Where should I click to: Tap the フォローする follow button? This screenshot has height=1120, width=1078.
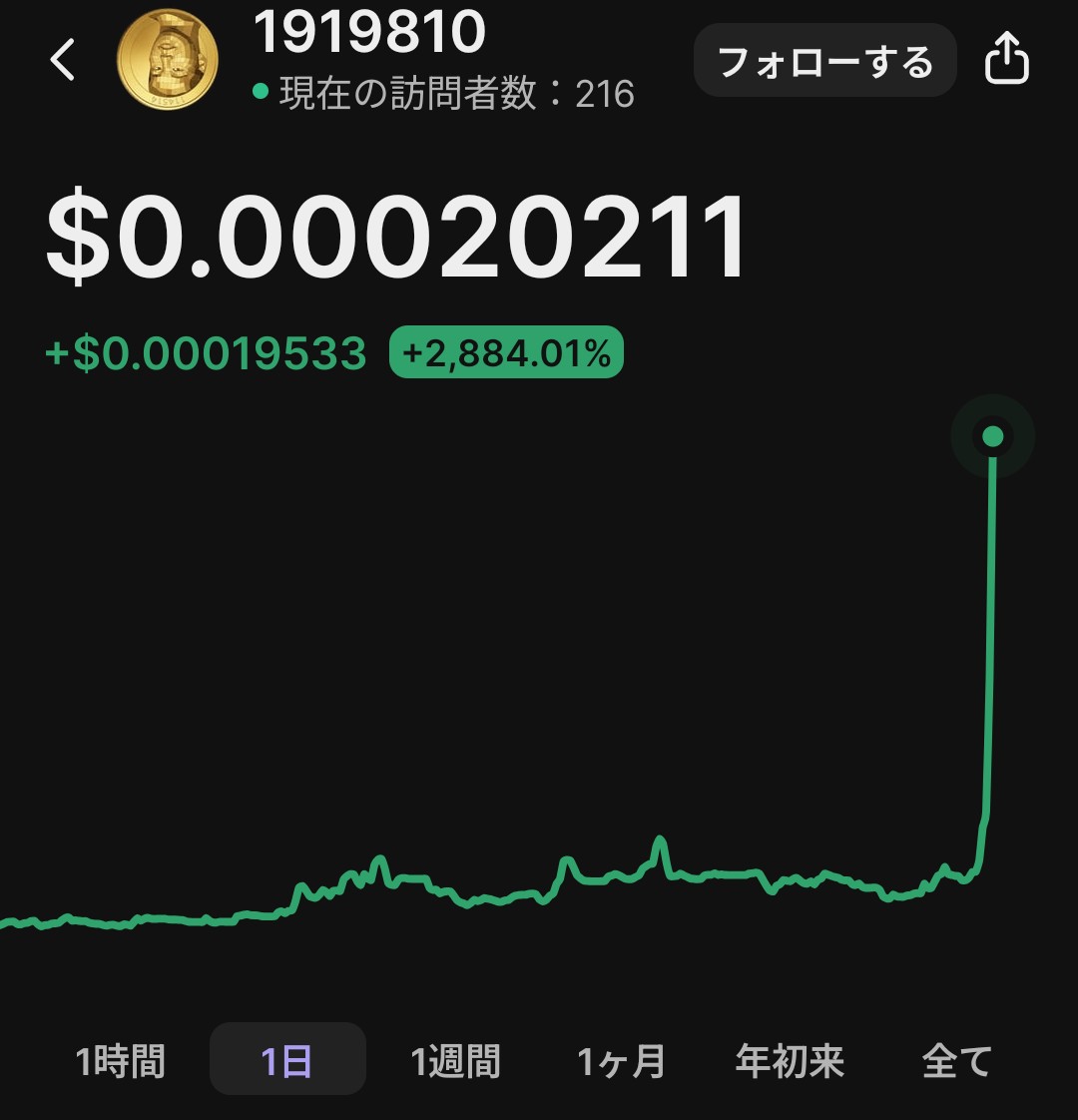[824, 62]
